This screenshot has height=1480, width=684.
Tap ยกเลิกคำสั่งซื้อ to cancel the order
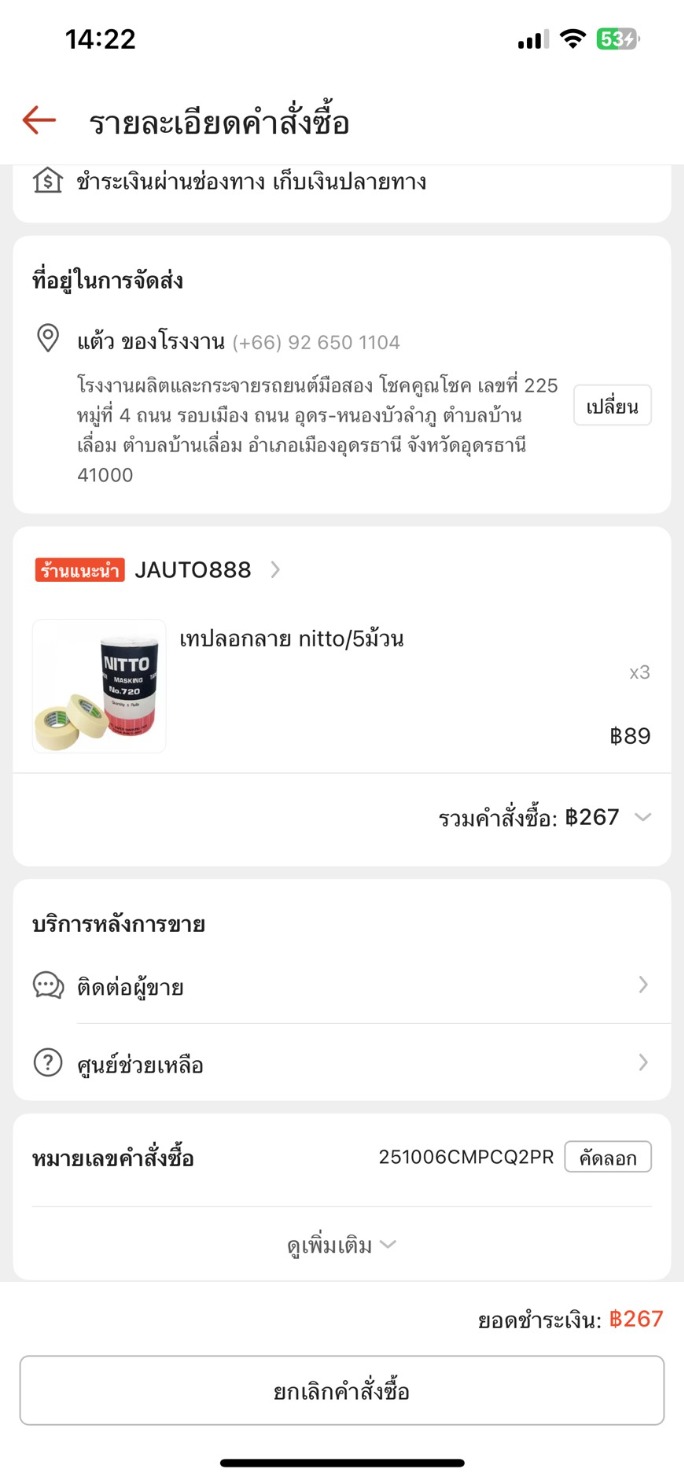(x=342, y=1391)
